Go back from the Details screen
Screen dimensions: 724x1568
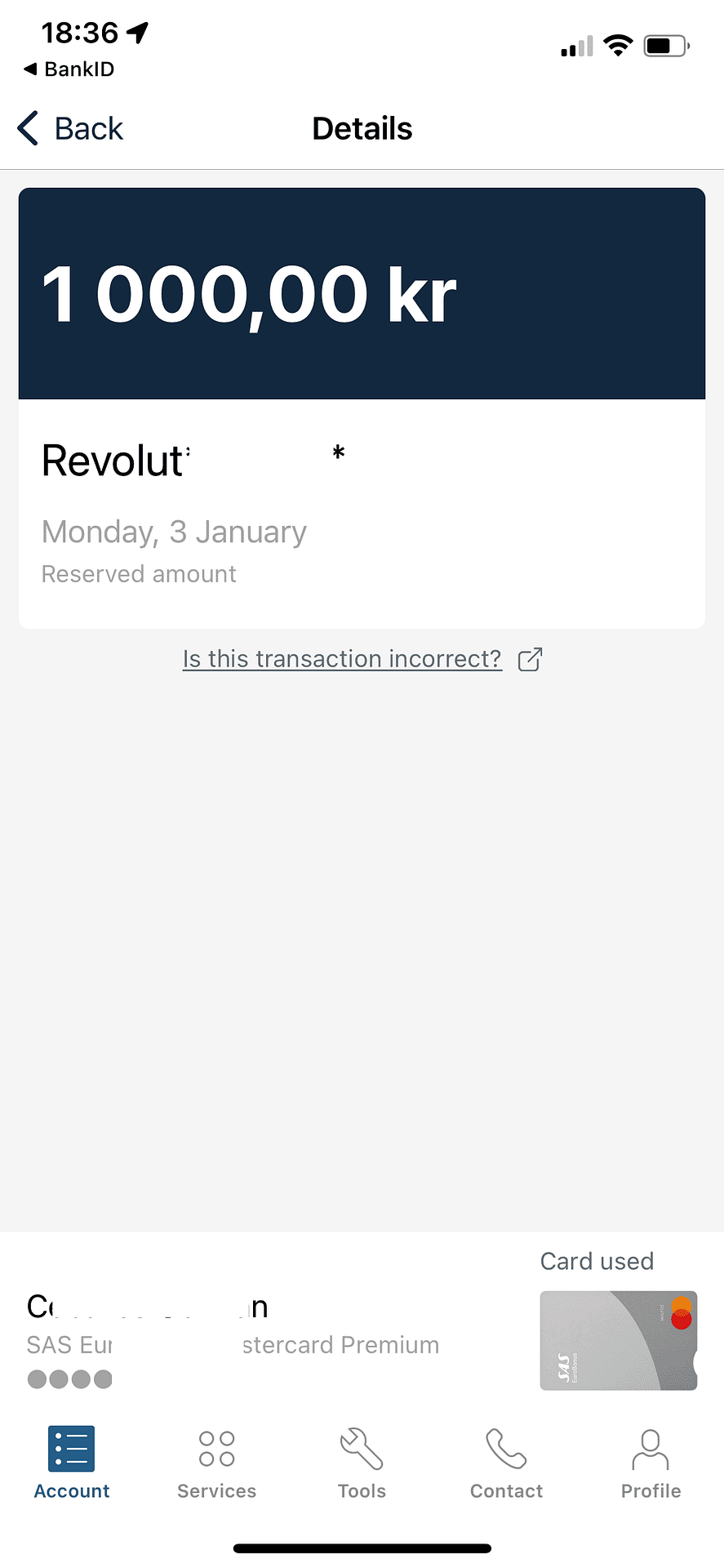pyautogui.click(x=70, y=128)
